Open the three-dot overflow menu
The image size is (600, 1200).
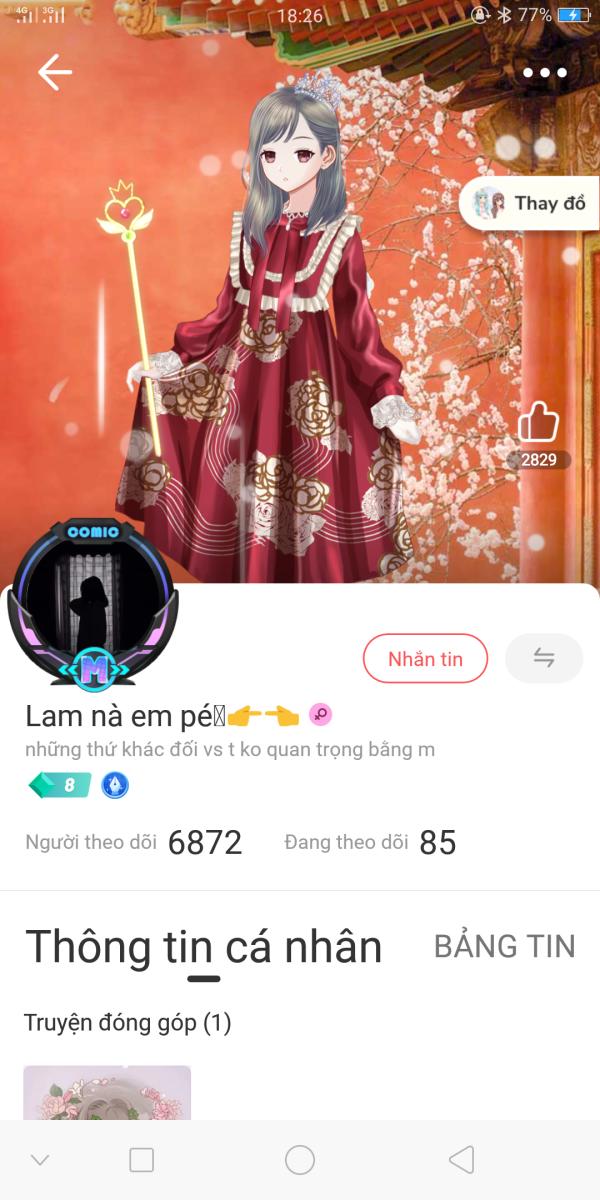pyautogui.click(x=545, y=72)
